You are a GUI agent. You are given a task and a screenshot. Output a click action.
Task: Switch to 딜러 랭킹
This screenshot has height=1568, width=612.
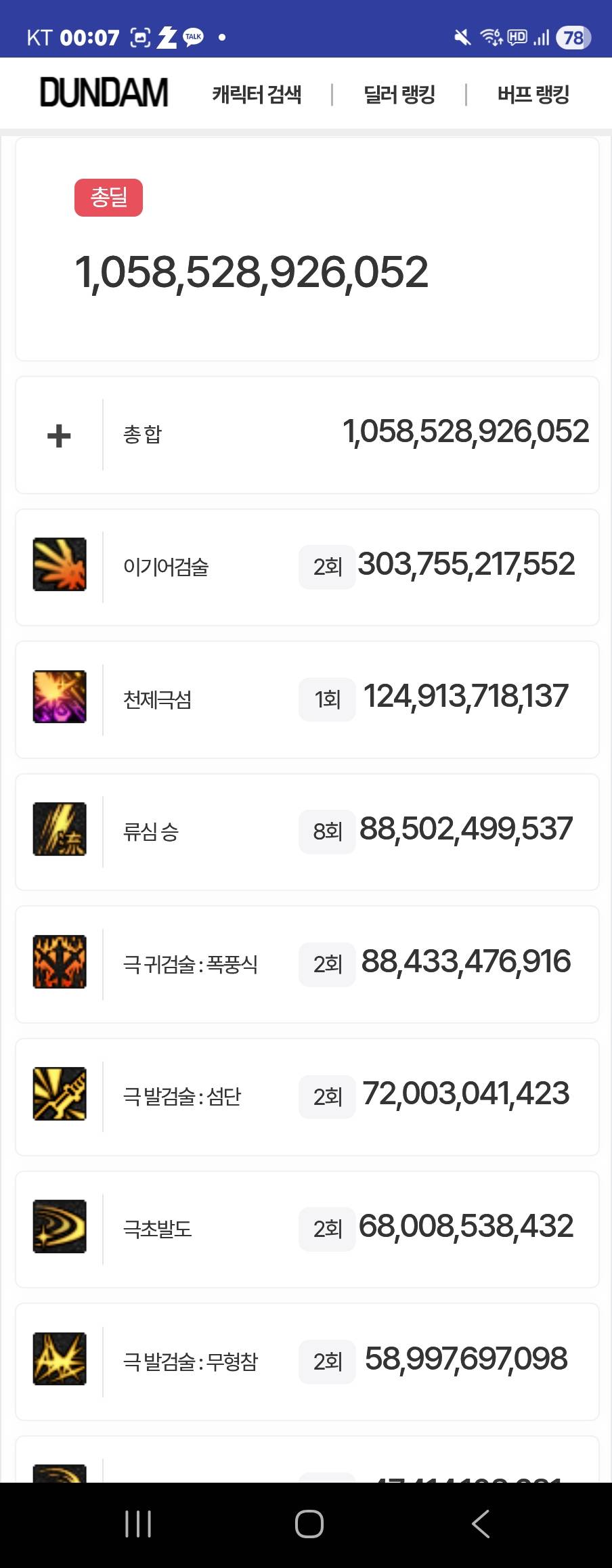[x=399, y=94]
